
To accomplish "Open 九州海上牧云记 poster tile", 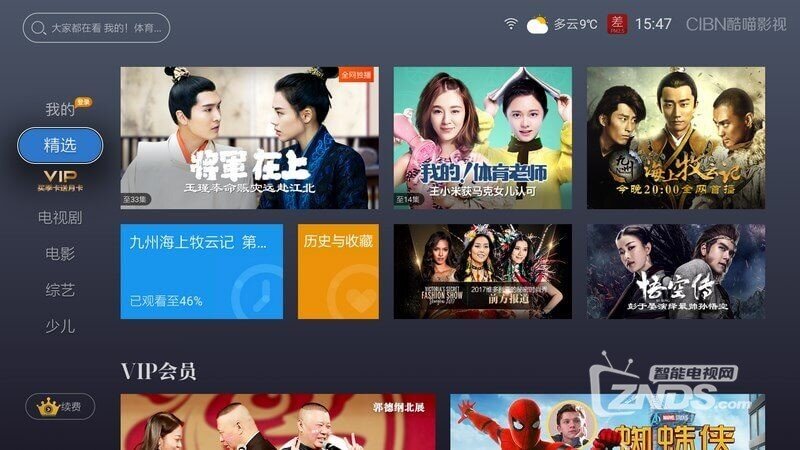I will pos(675,138).
